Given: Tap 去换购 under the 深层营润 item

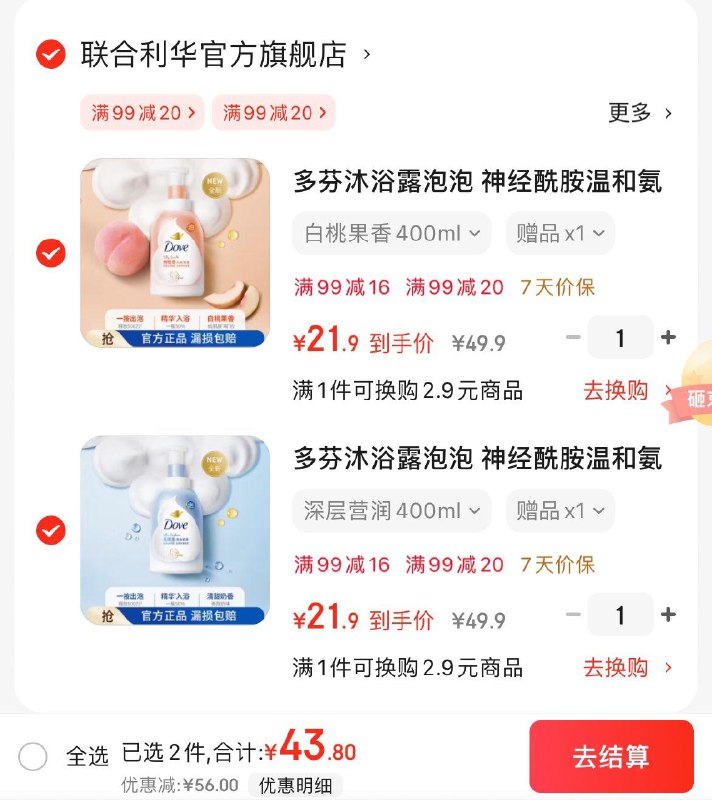Looking at the screenshot, I should tap(627, 667).
